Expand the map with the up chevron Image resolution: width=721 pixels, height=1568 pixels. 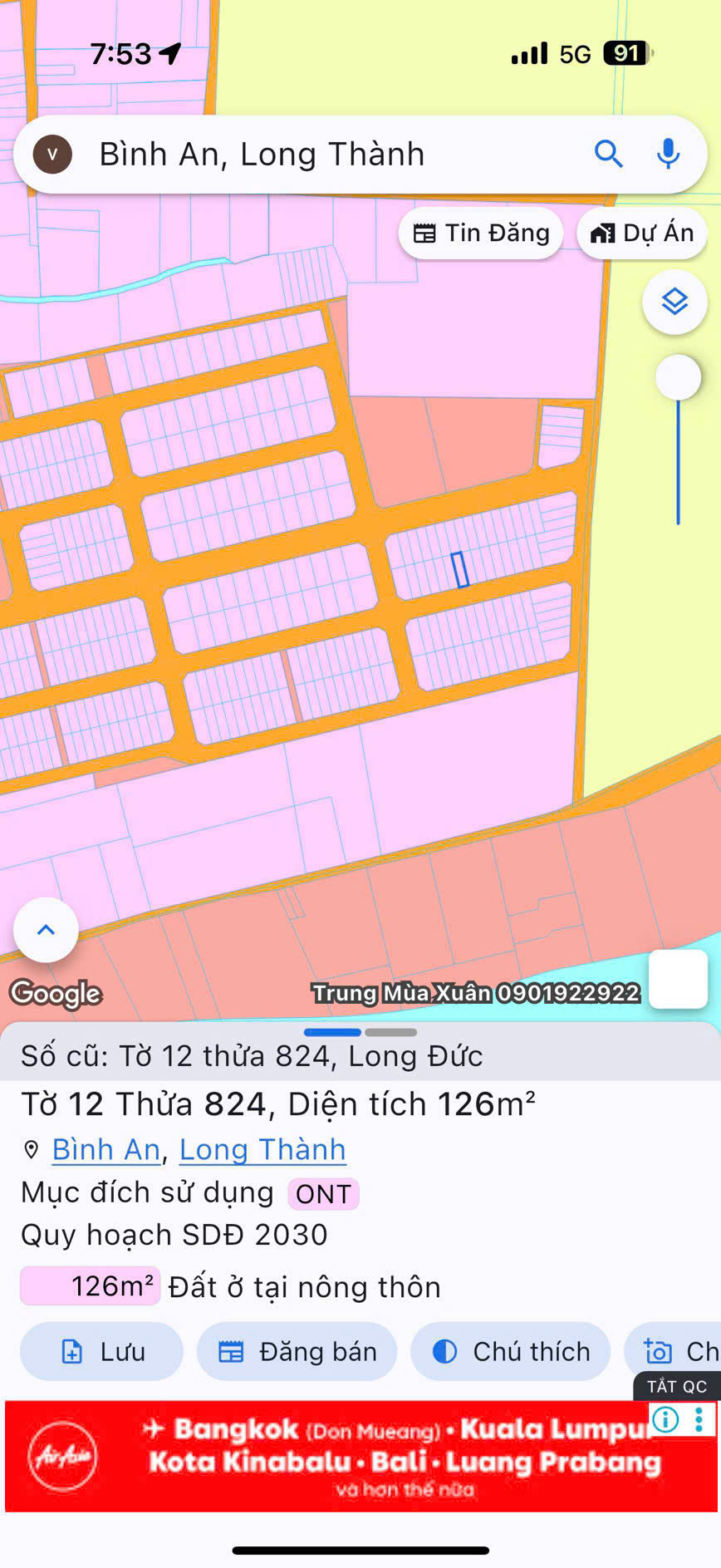click(x=46, y=930)
